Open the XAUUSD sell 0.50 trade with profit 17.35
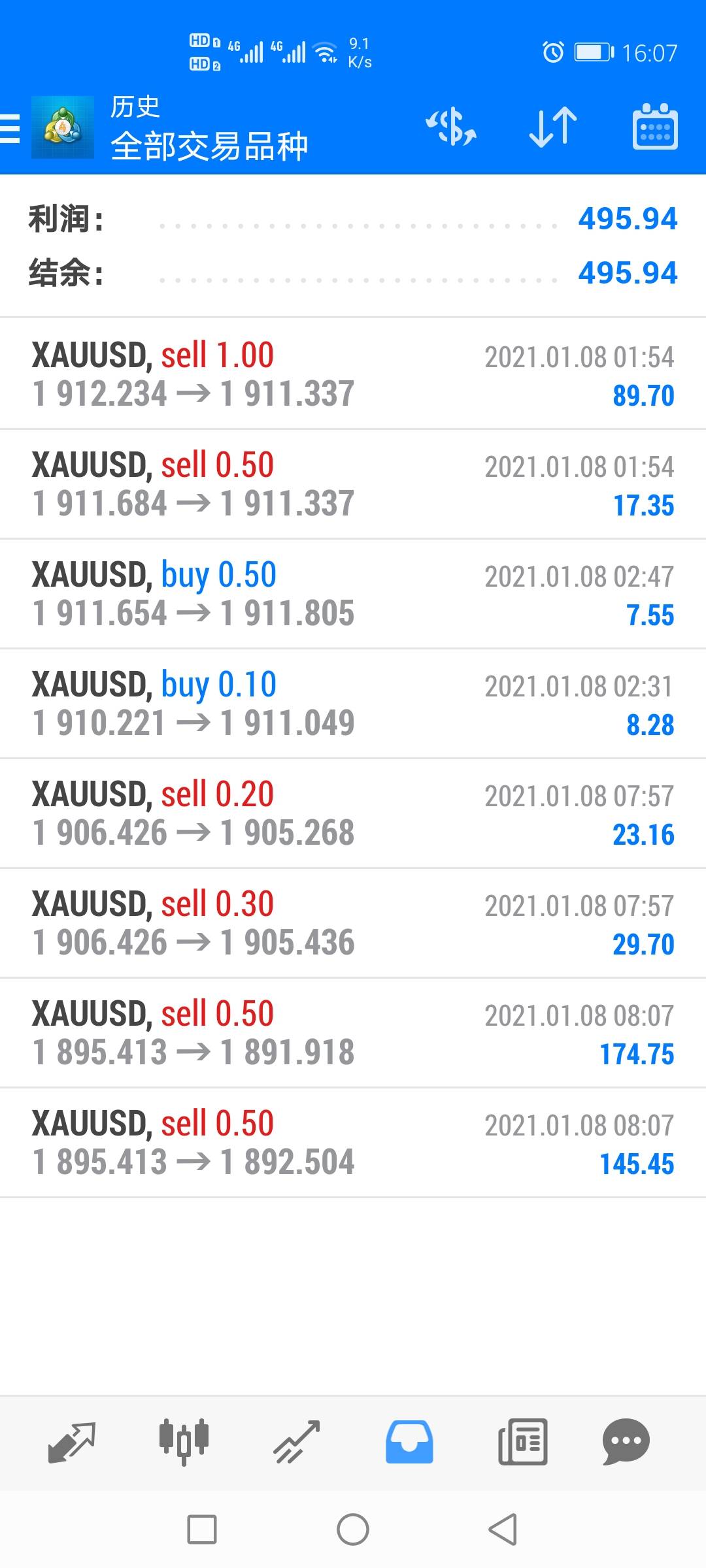 pos(353,484)
